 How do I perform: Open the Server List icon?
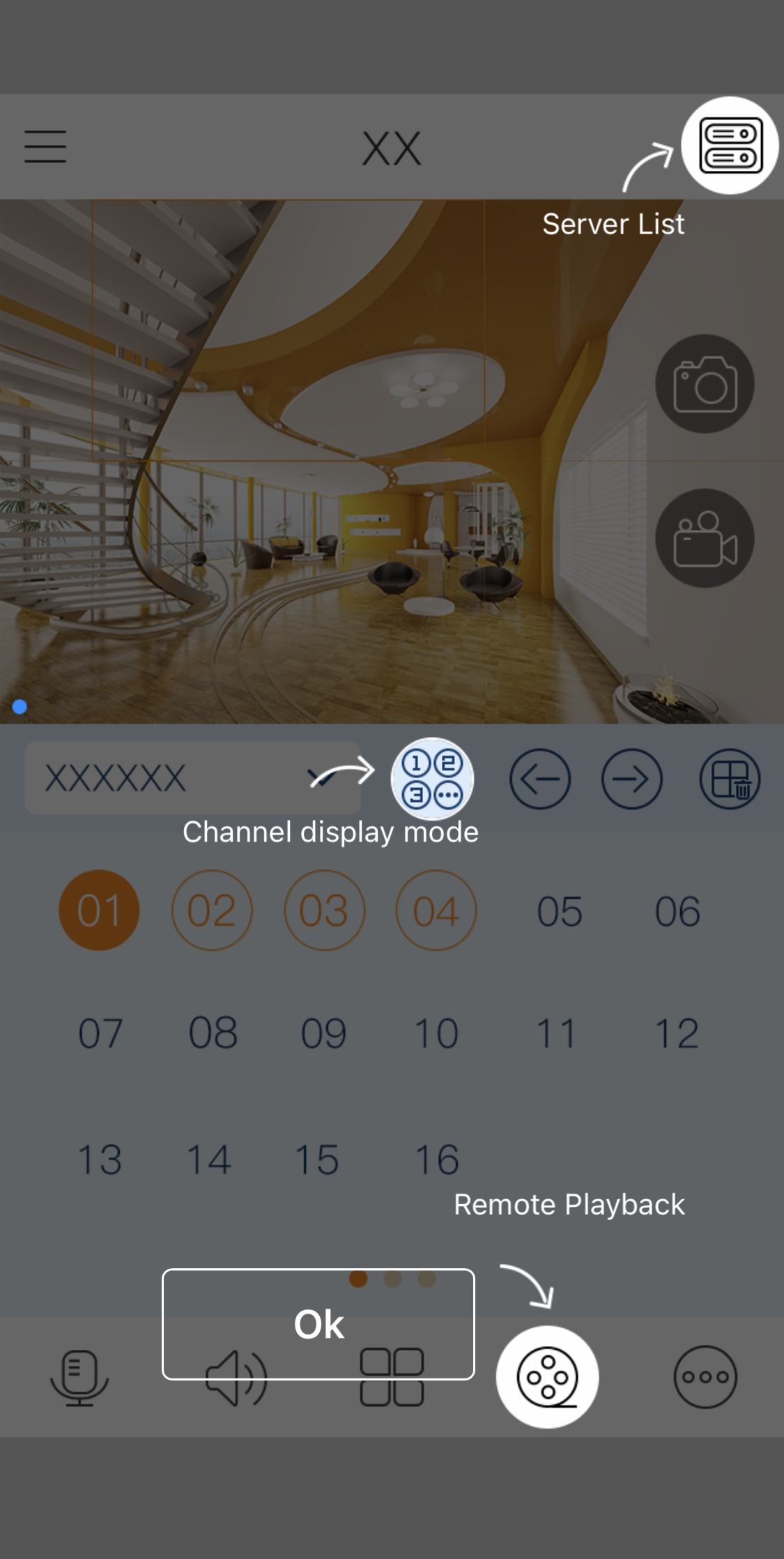[730, 145]
